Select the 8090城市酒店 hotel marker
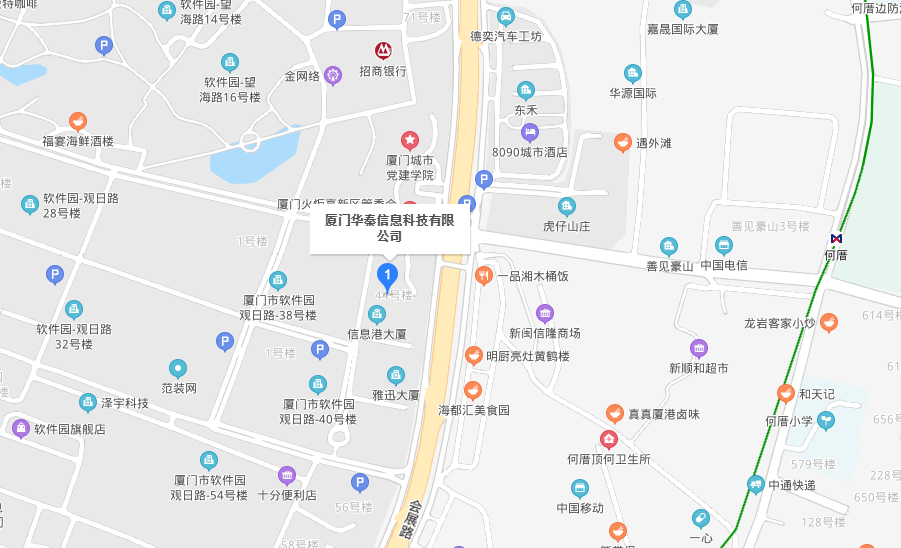 (x=530, y=132)
